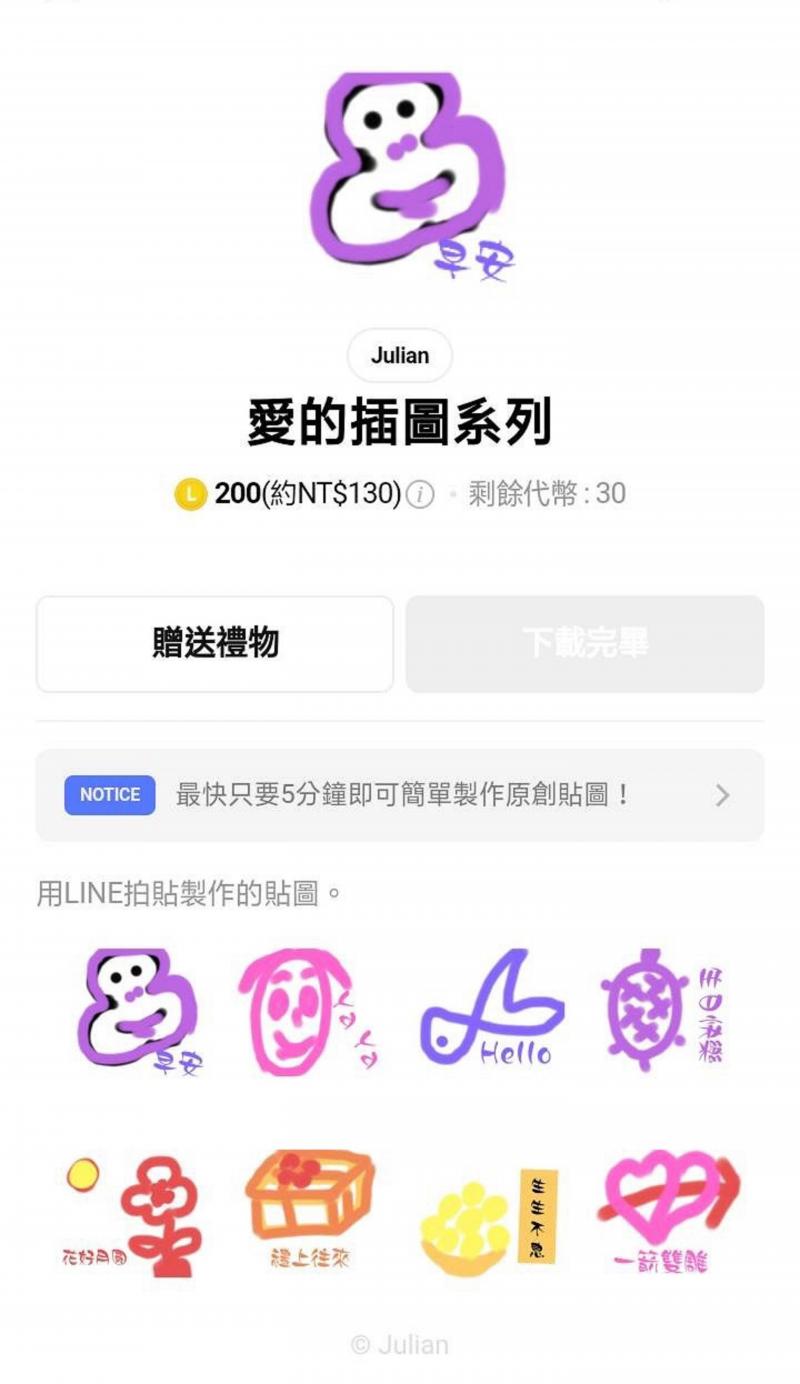Click the 贈送禮物 gift button
Image resolution: width=800 pixels, height=1384 pixels.
point(216,645)
